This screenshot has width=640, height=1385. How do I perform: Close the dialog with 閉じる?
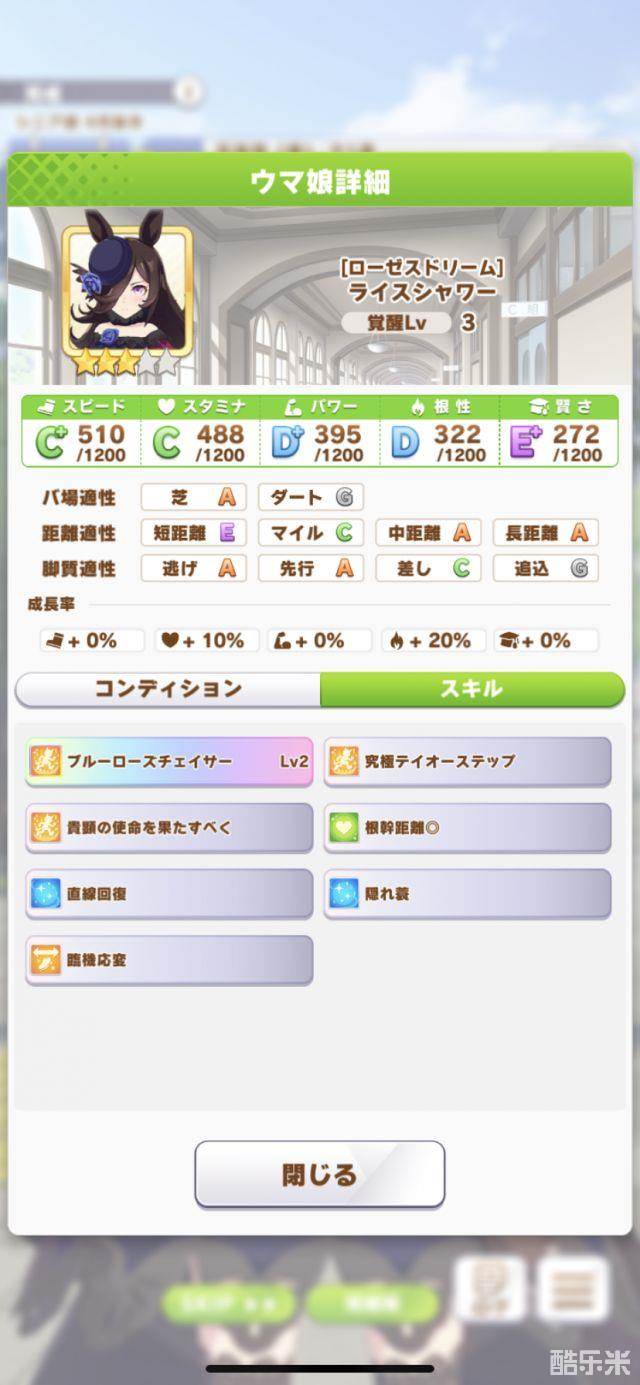[319, 1174]
